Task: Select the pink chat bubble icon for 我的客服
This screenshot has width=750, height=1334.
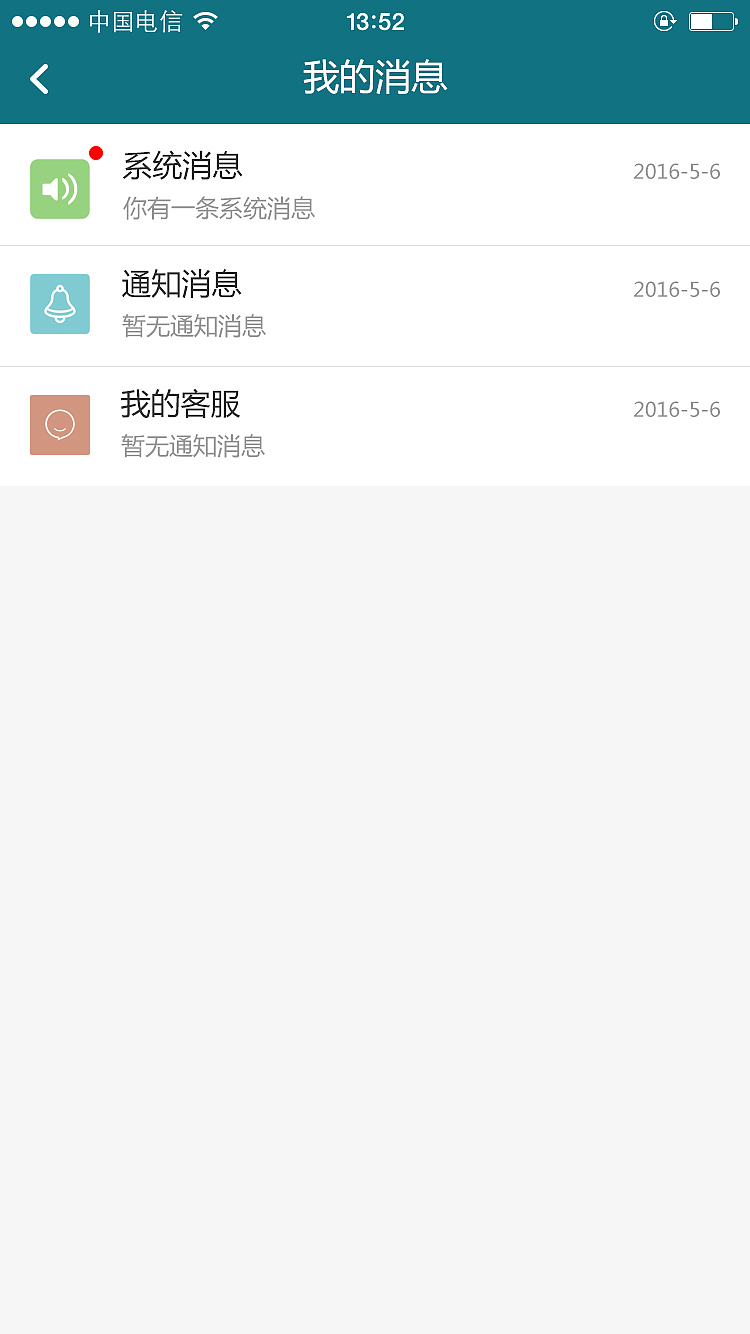Action: point(59,425)
